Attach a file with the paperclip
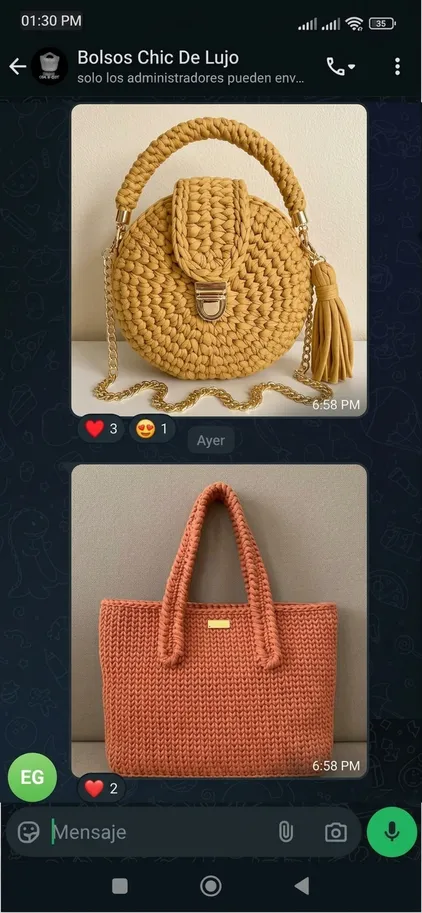The width and height of the screenshot is (422, 913). 285,832
